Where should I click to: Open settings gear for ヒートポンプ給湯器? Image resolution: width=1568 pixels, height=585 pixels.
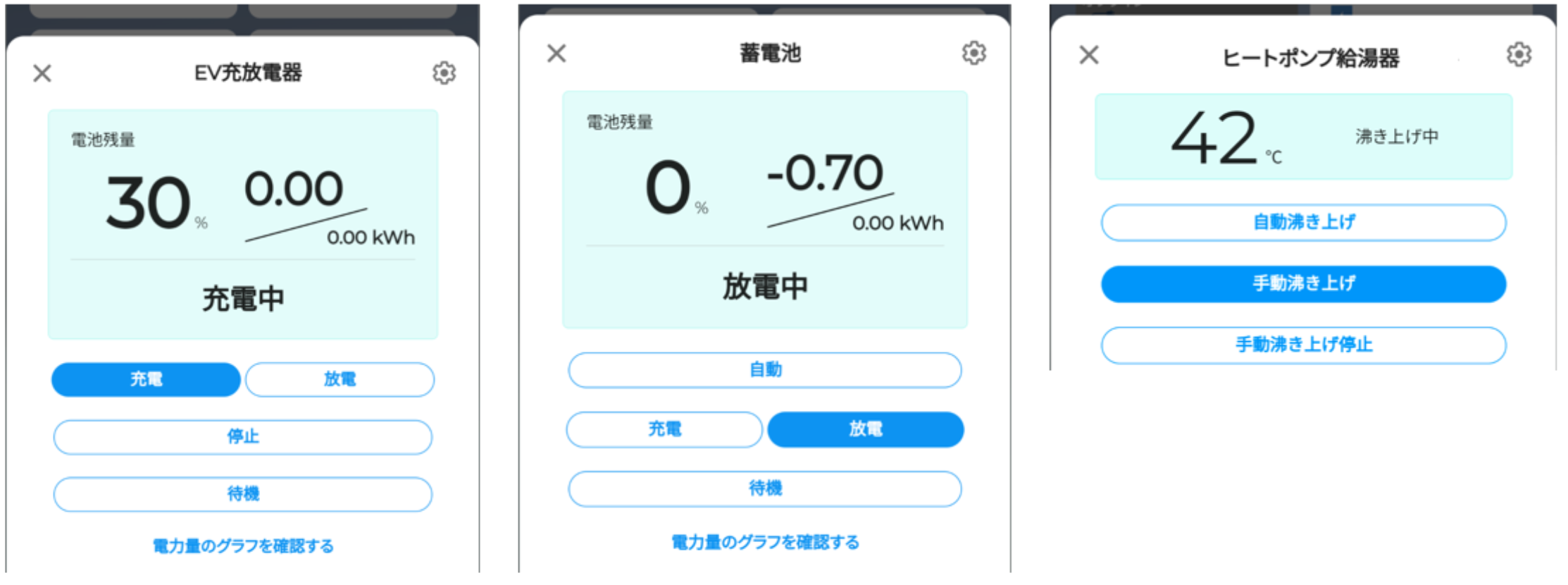click(1519, 54)
